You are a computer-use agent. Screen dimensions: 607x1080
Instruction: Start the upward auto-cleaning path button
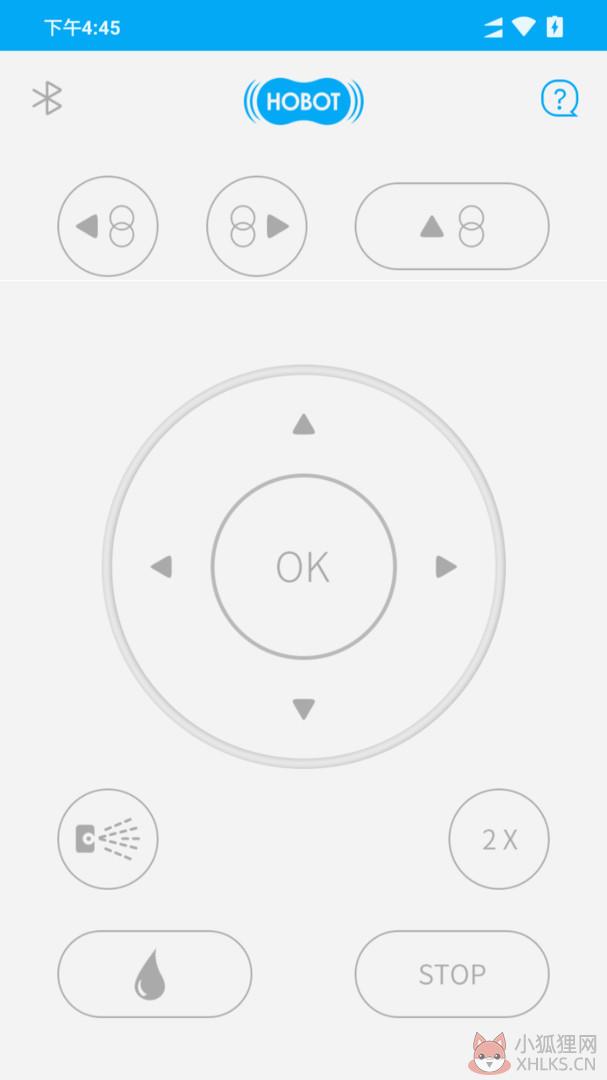[452, 226]
